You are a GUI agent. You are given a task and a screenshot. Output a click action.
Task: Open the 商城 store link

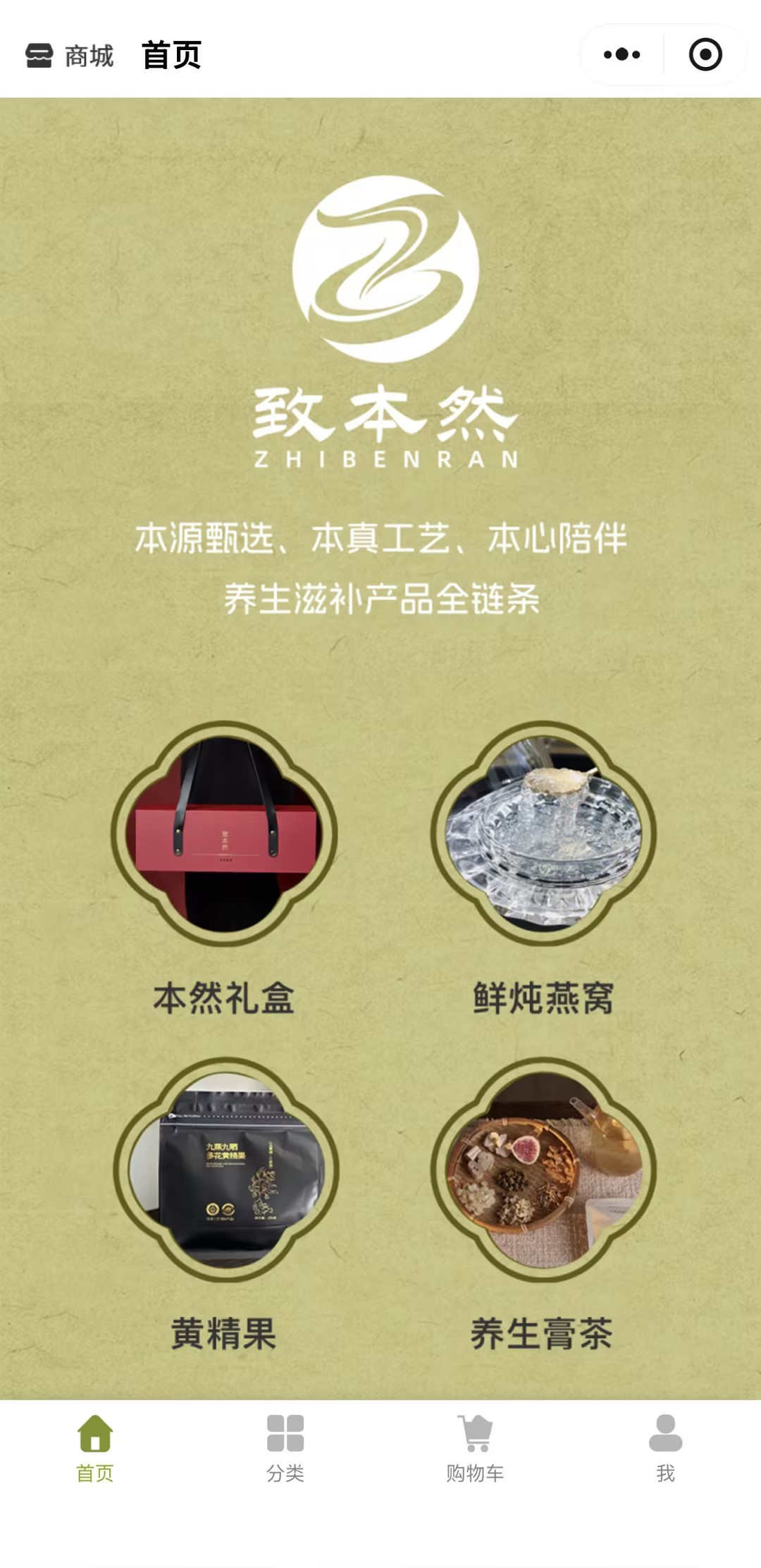tap(70, 56)
